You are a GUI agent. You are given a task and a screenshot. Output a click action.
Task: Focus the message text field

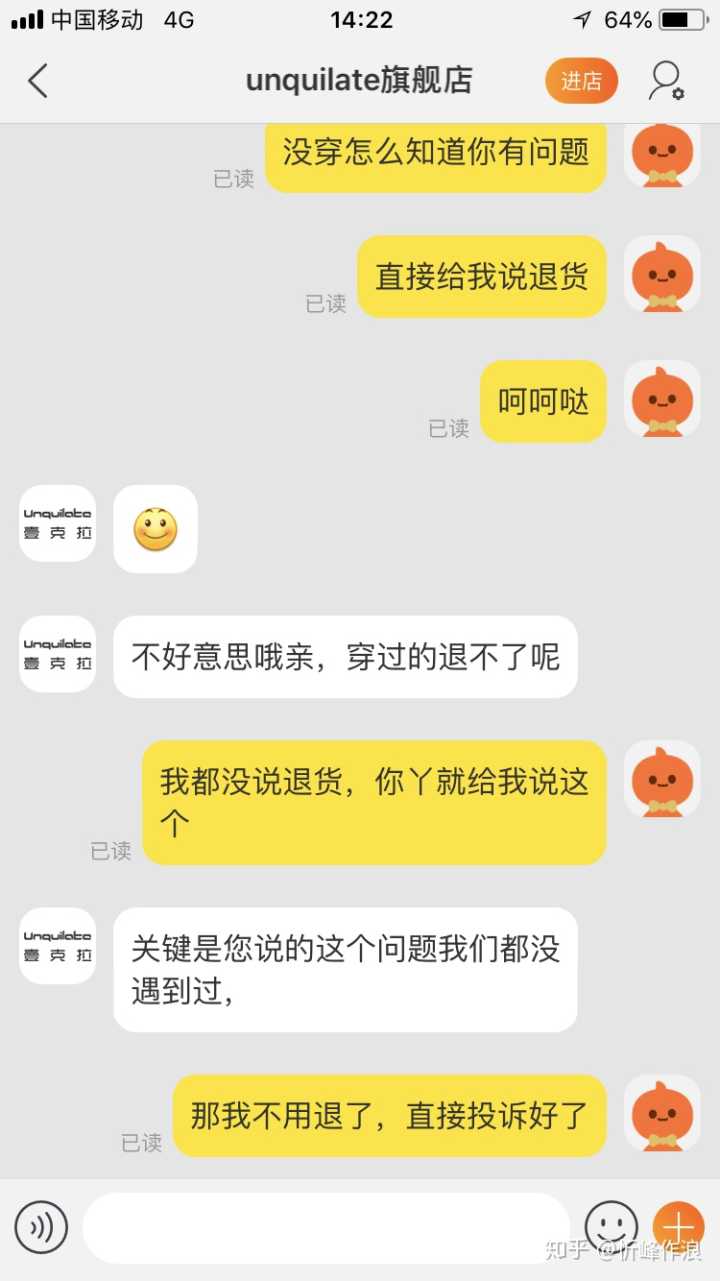[x=325, y=1227]
